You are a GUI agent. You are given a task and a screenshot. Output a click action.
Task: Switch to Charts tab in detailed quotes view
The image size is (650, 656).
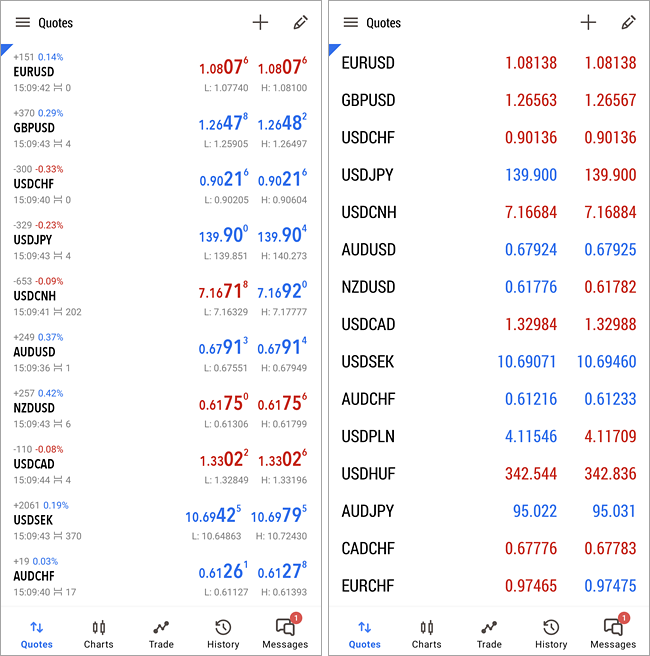tap(99, 633)
